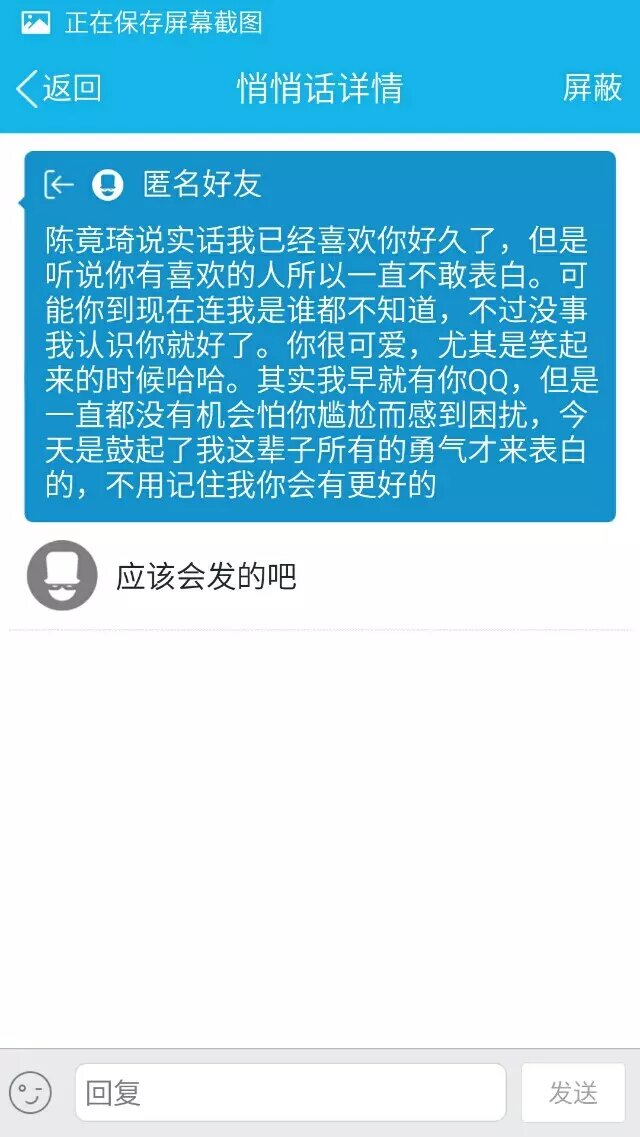Tap 屏蔽 to block this whisper

592,88
